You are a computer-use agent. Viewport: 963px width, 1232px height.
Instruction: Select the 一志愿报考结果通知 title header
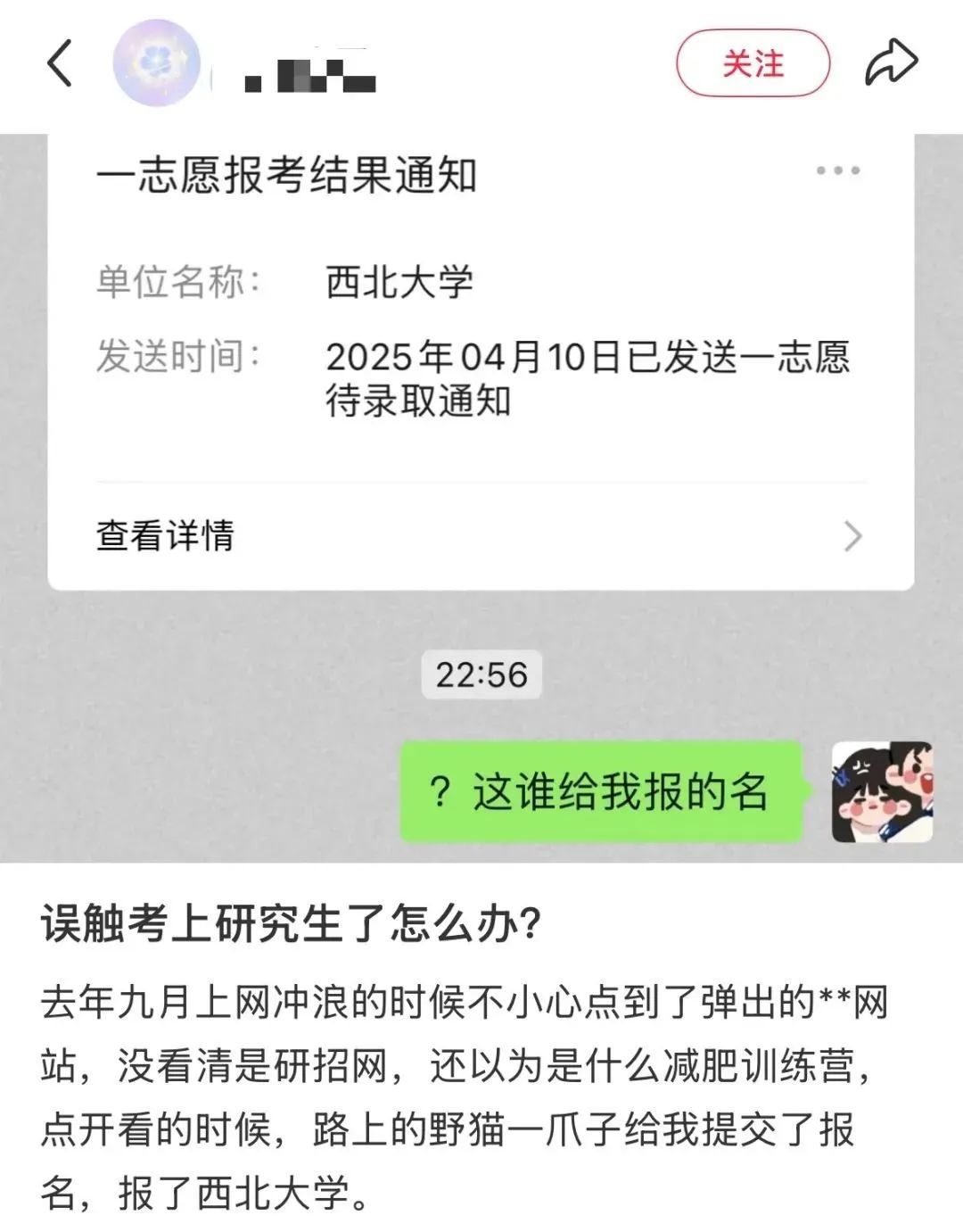(287, 177)
